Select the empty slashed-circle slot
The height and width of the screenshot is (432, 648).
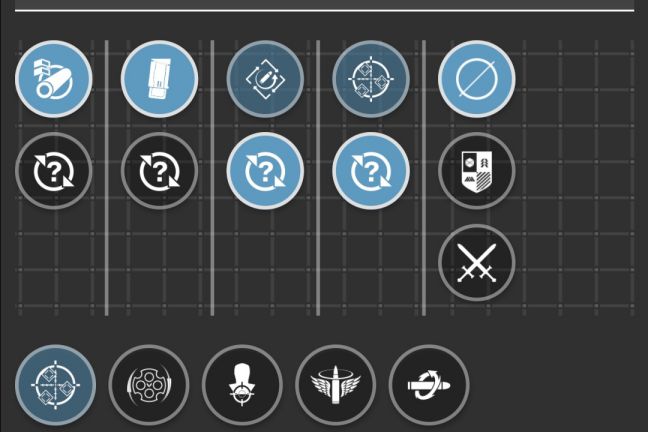pyautogui.click(x=477, y=78)
